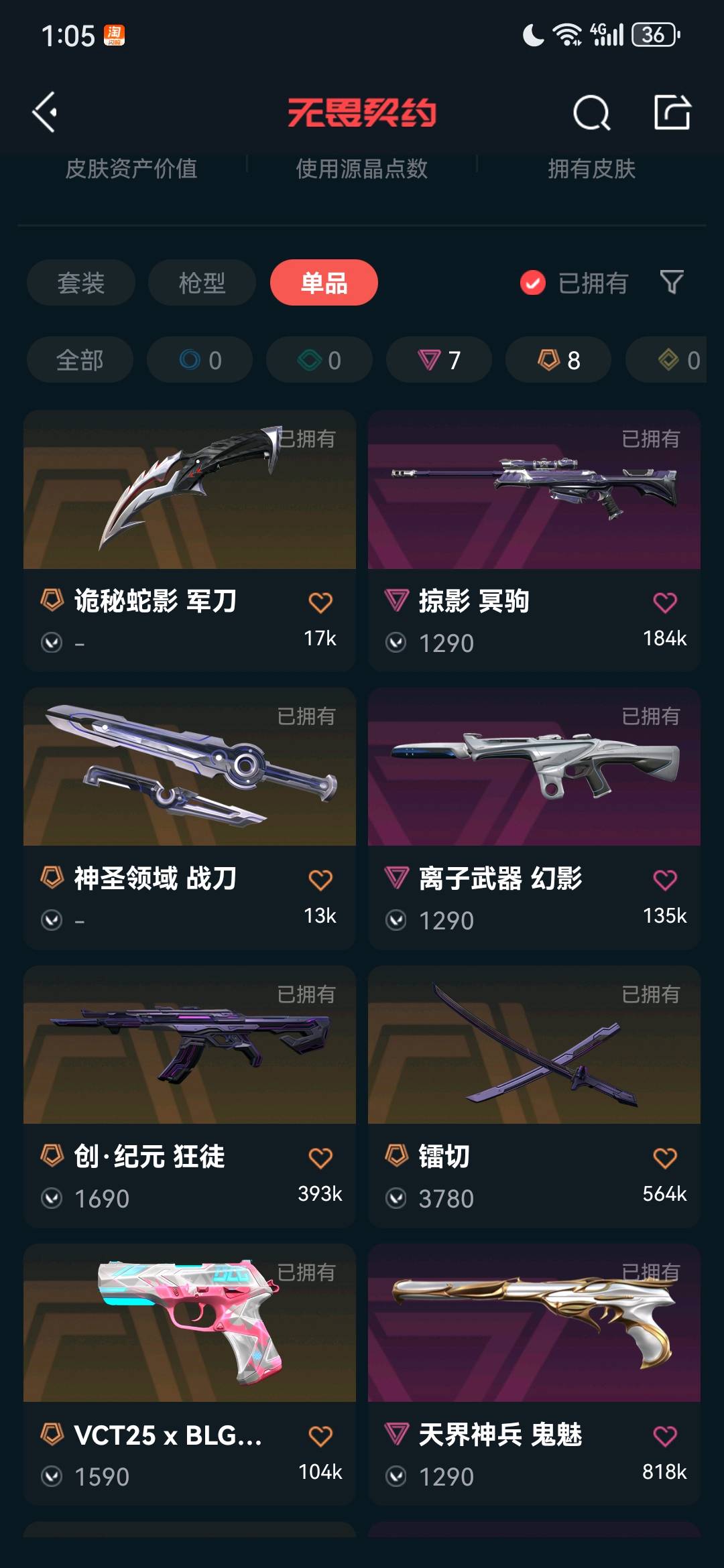
Task: Like the 创·纪元 狂徒 skin
Action: (x=320, y=1158)
